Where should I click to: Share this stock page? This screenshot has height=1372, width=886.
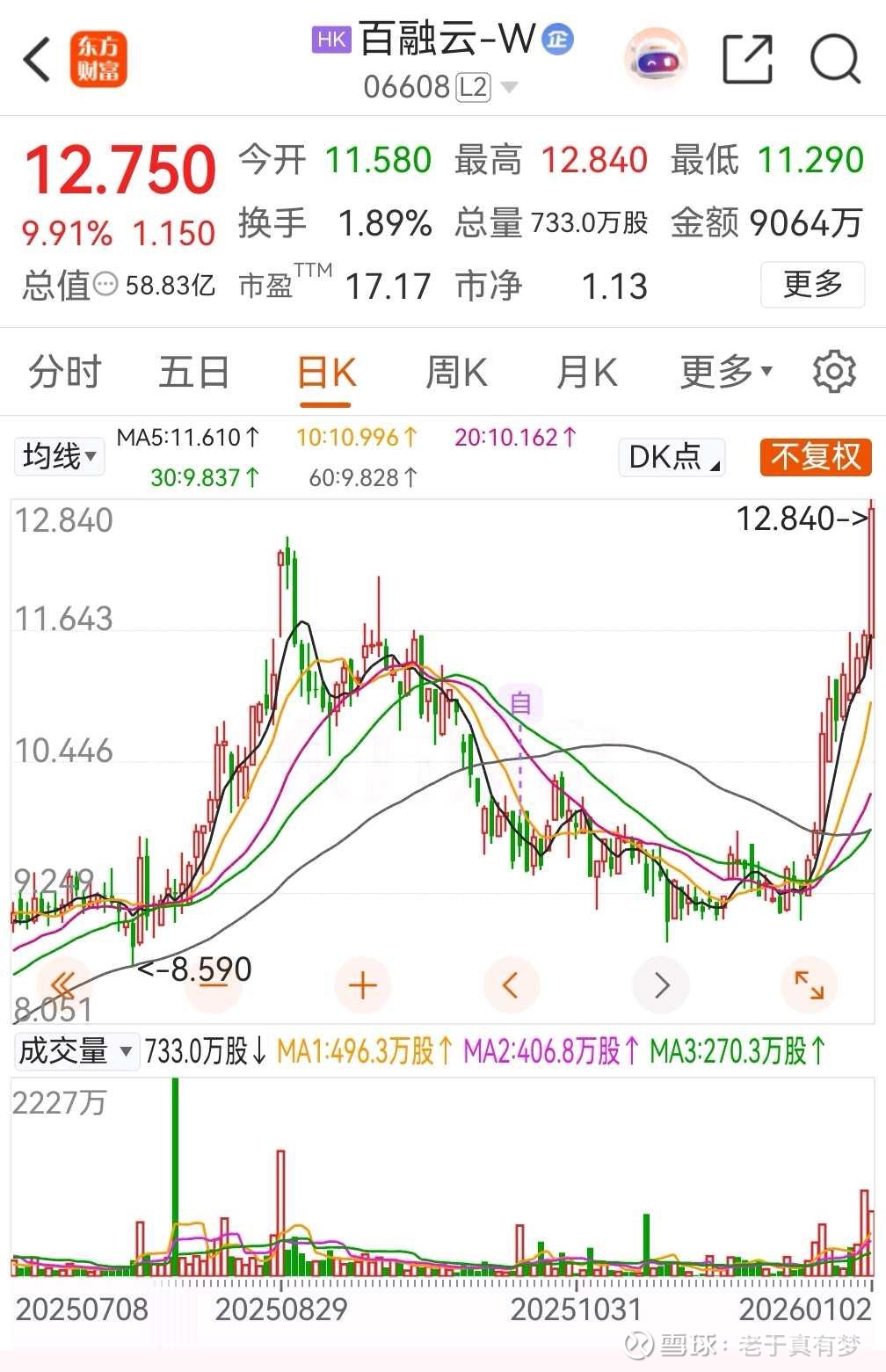747,60
